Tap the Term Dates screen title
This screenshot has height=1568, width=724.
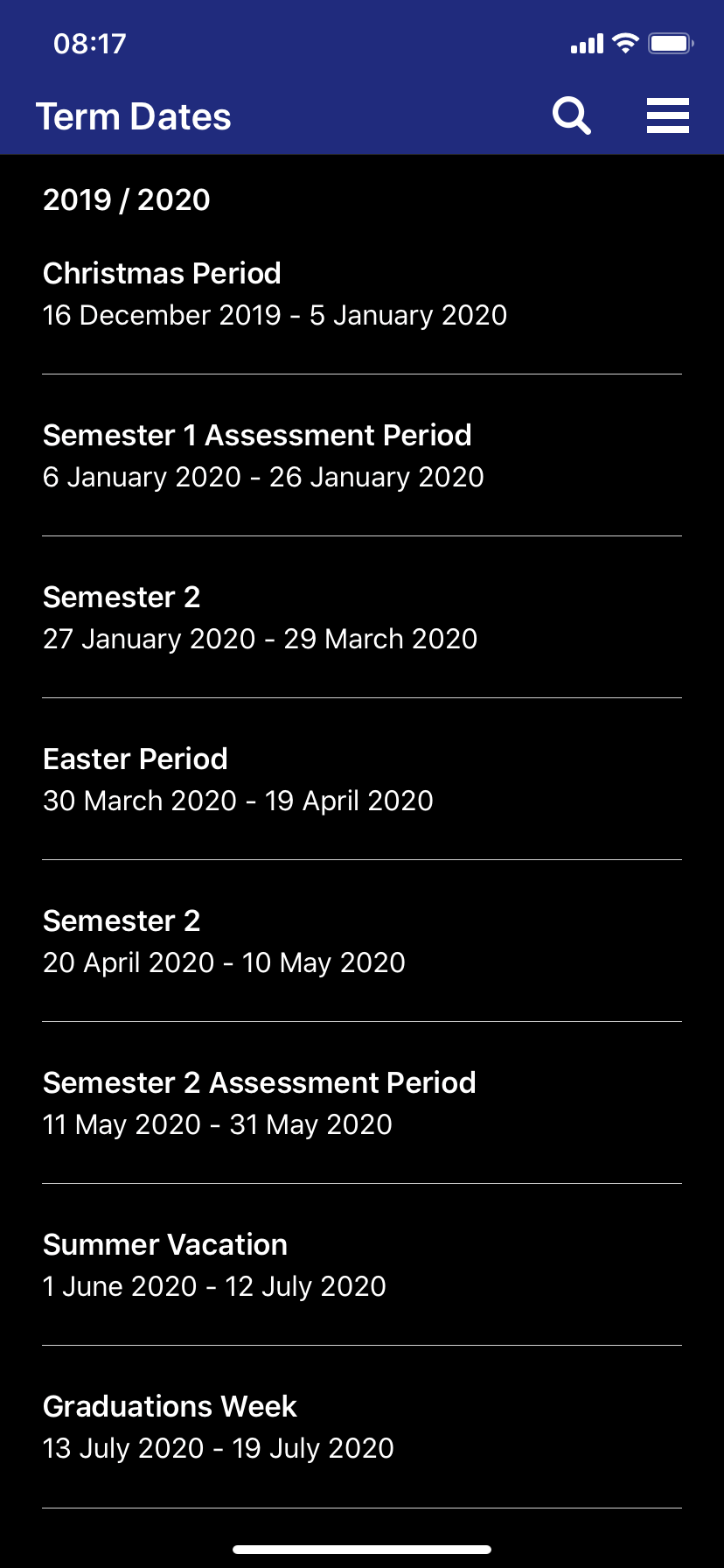(132, 115)
